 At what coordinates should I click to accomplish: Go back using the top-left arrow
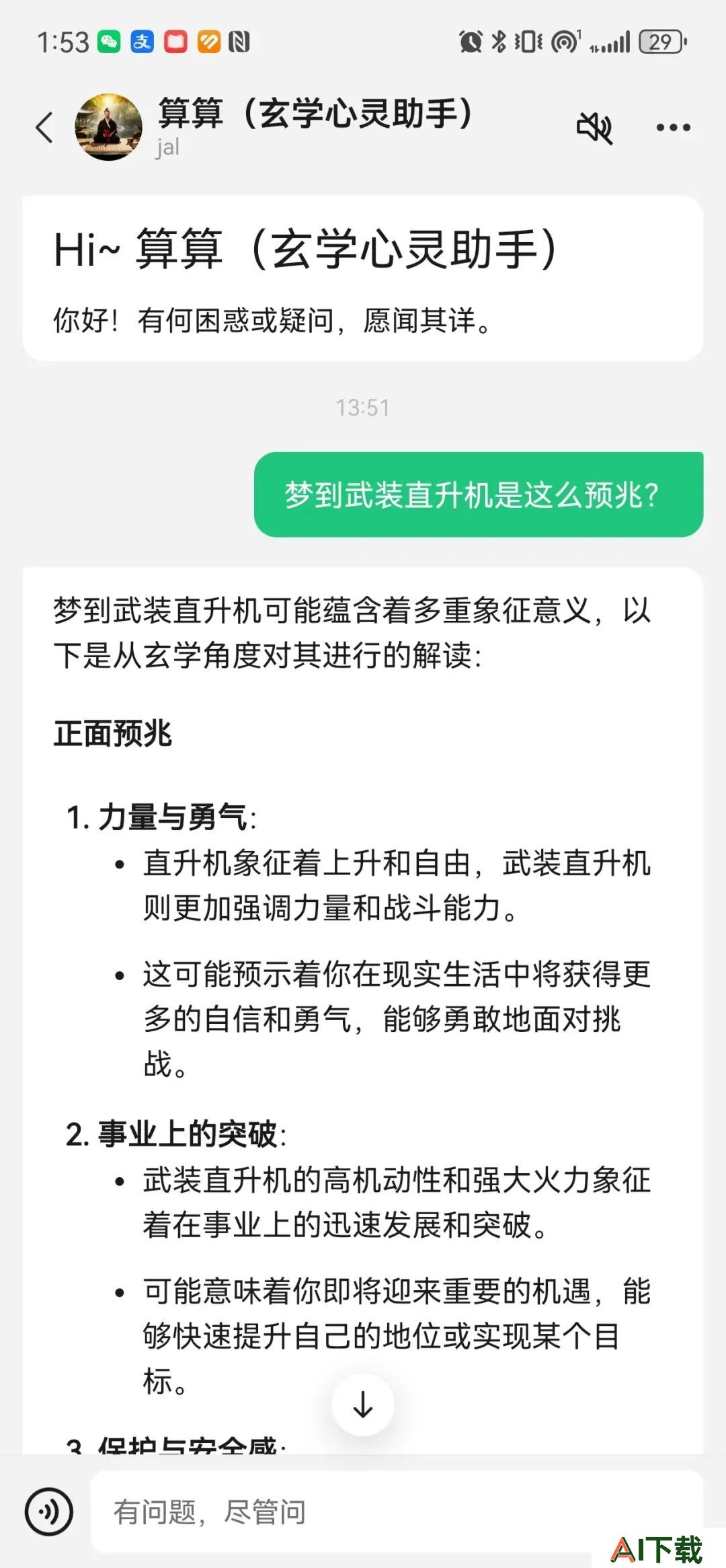[44, 127]
